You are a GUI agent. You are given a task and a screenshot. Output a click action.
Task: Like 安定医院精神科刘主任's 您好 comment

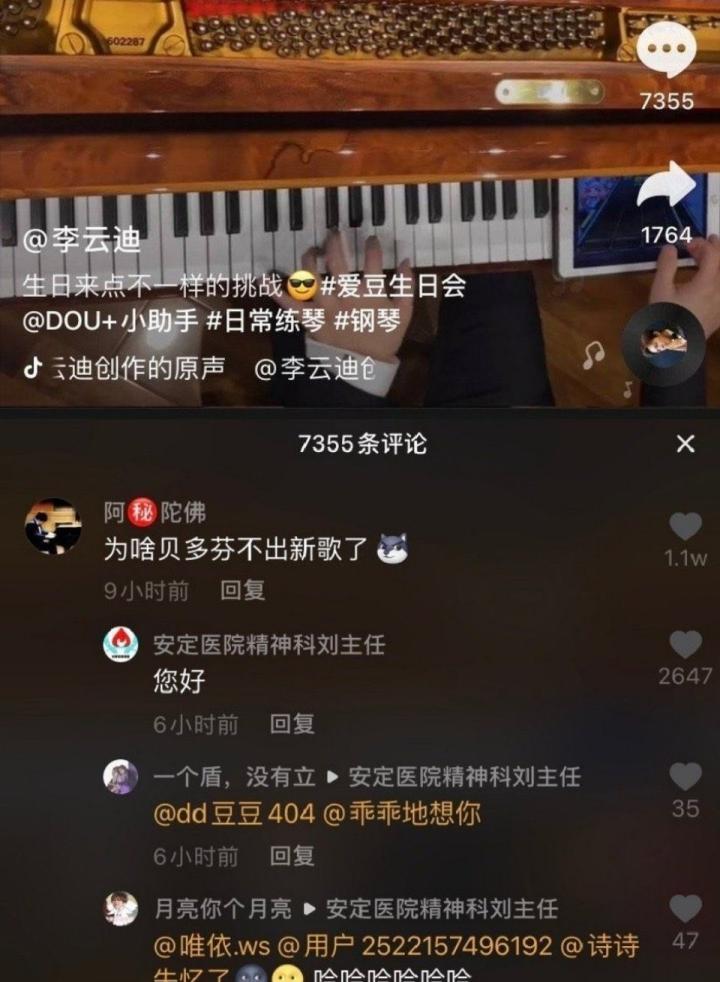[x=685, y=645]
